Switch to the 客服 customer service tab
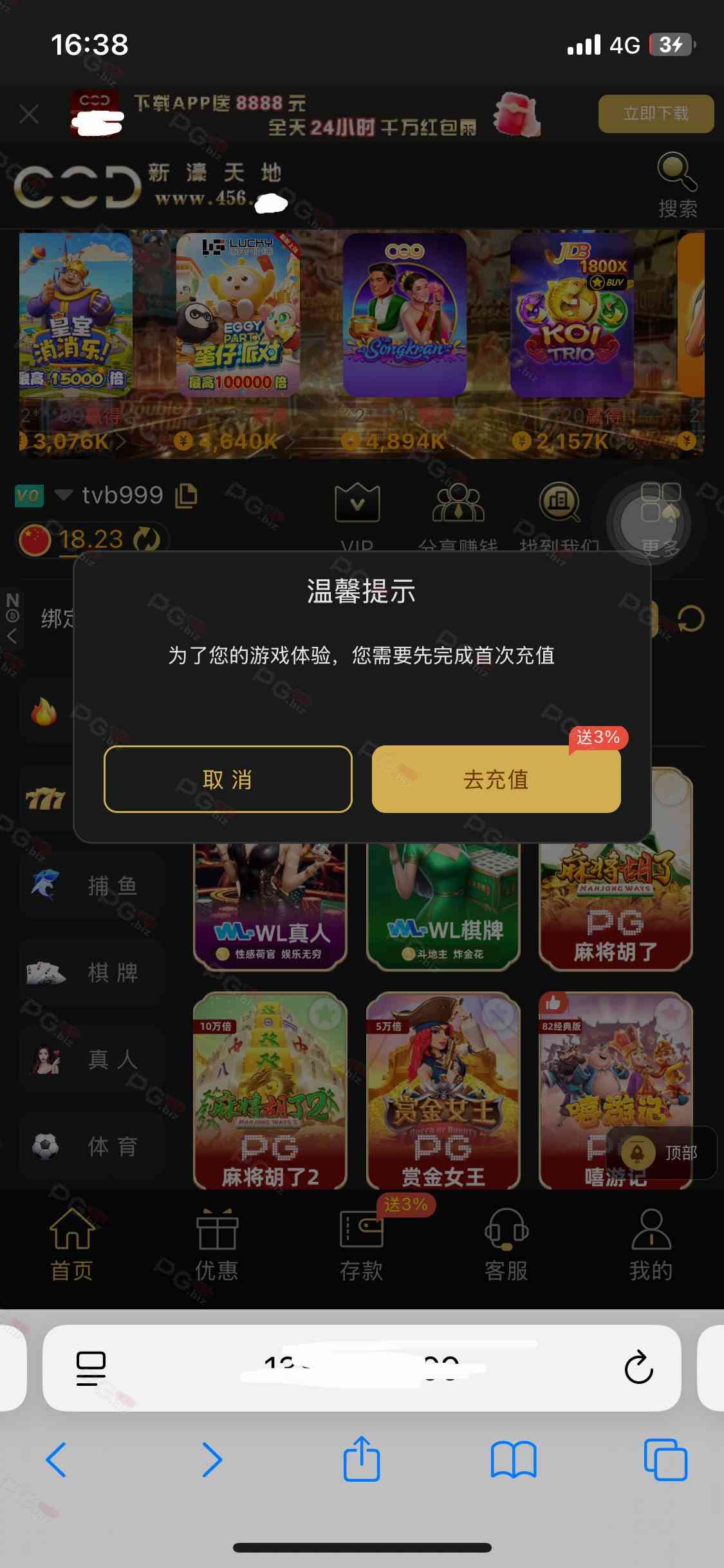 pyautogui.click(x=506, y=1244)
